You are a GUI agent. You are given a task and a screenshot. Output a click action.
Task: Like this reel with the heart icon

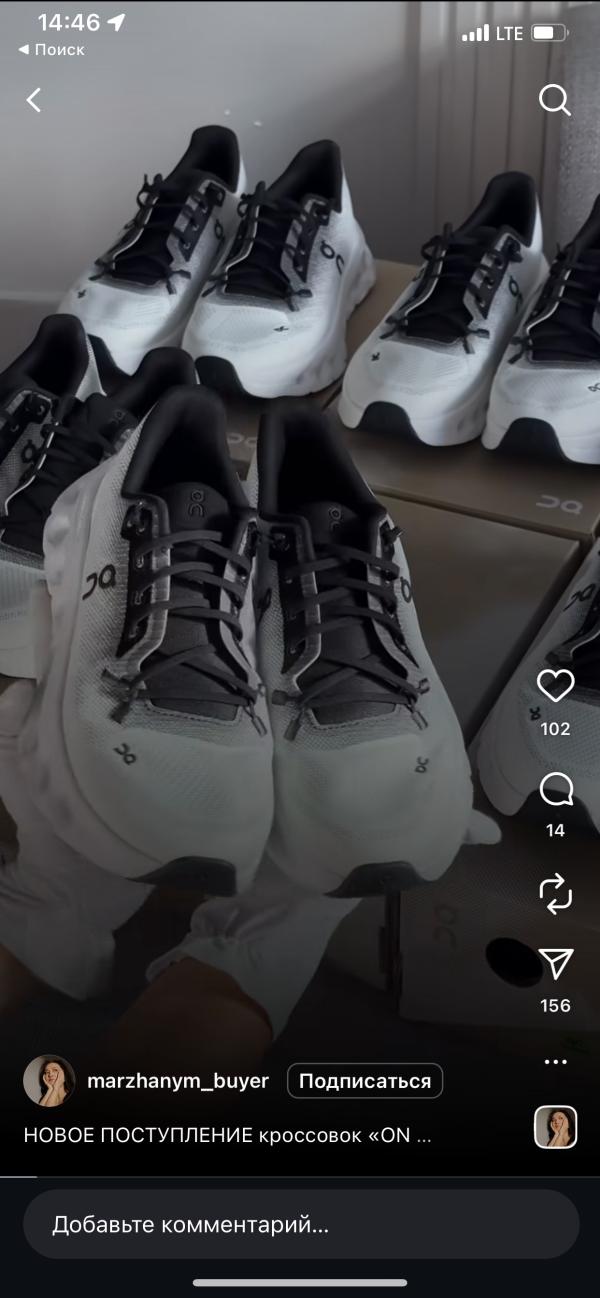tap(555, 686)
